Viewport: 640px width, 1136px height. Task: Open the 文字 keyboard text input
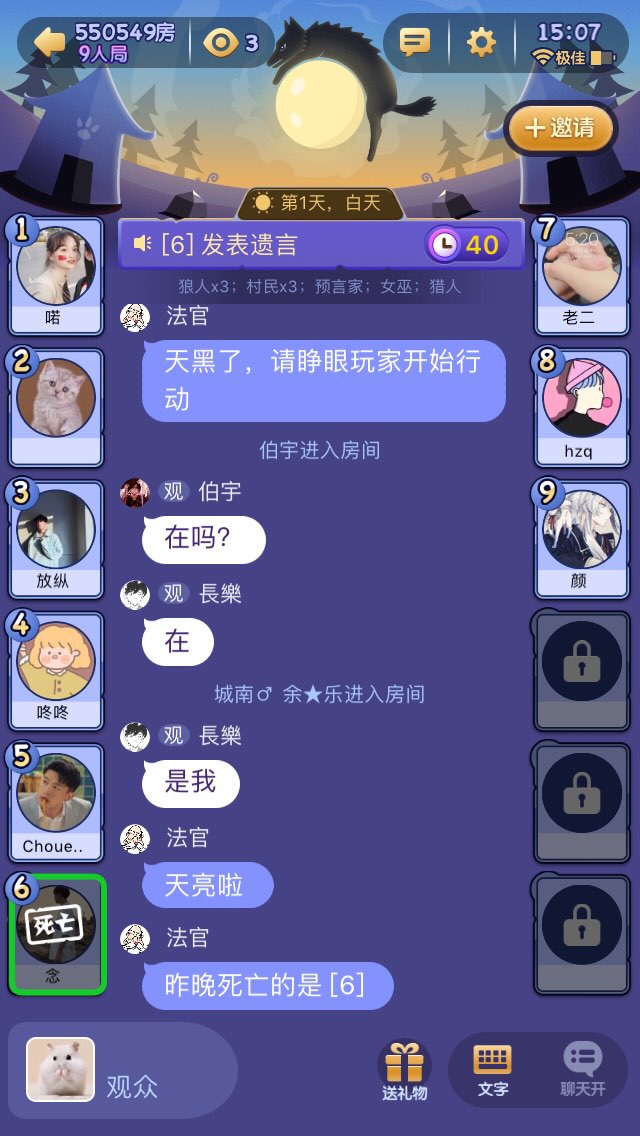[x=493, y=1069]
